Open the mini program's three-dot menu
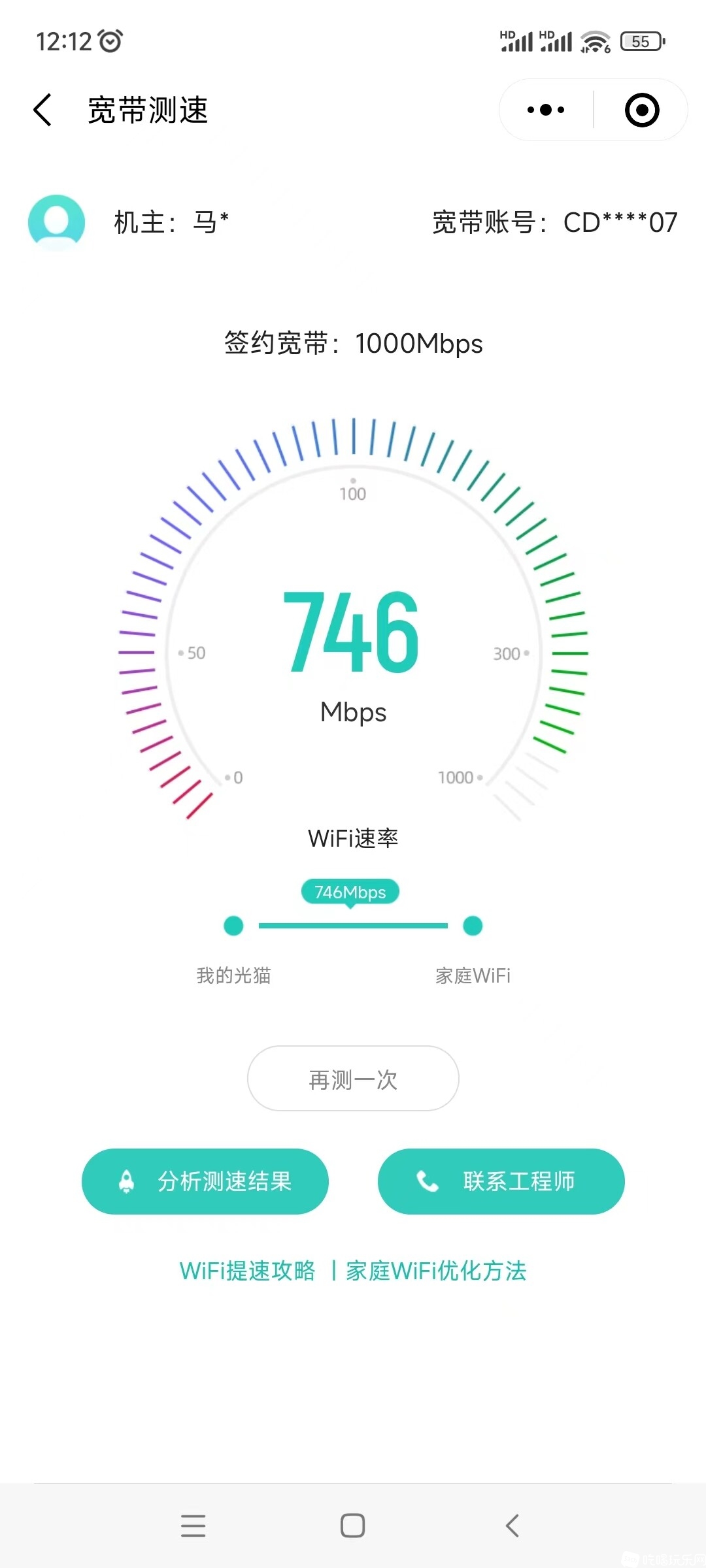 pyautogui.click(x=546, y=110)
